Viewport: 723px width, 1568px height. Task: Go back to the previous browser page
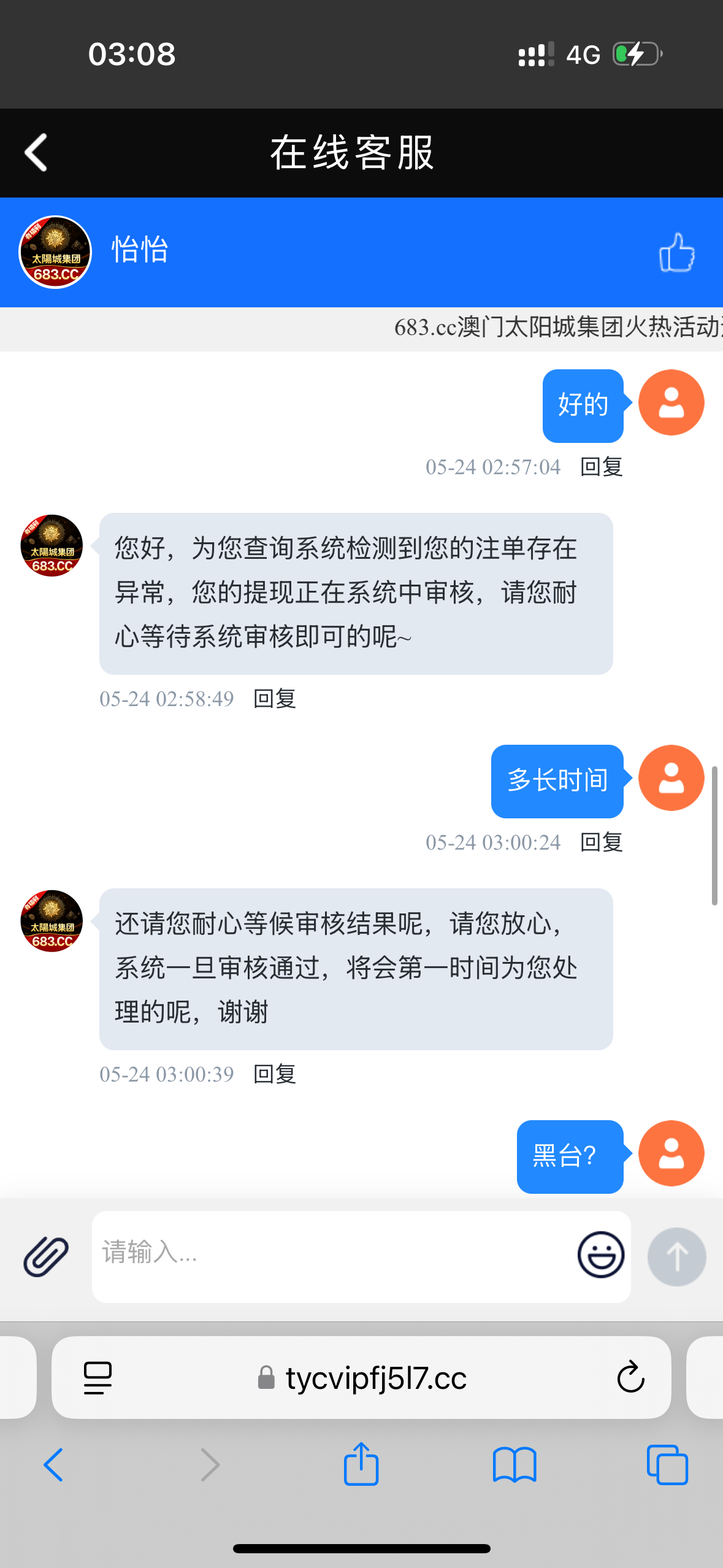[x=53, y=1465]
